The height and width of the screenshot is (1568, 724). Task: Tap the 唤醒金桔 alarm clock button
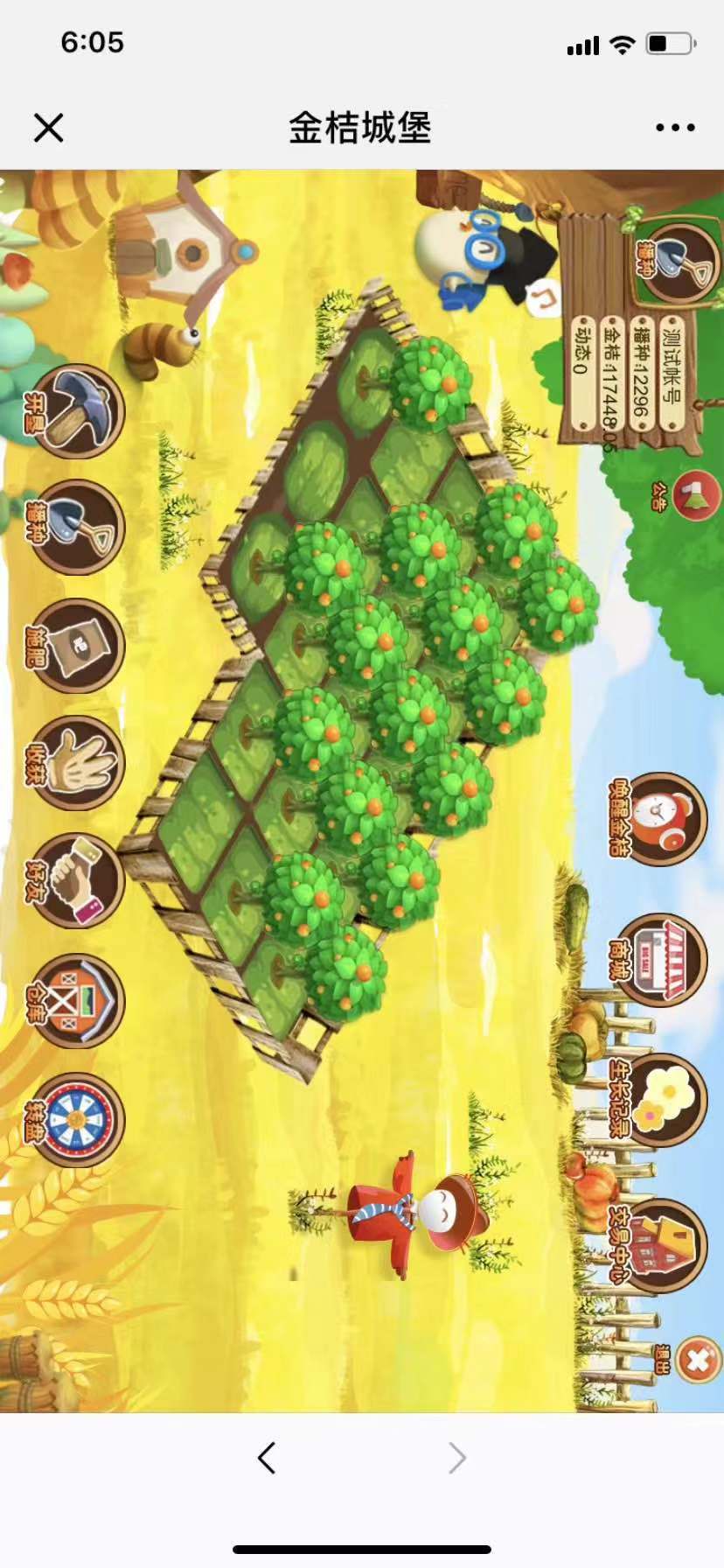pos(658,819)
